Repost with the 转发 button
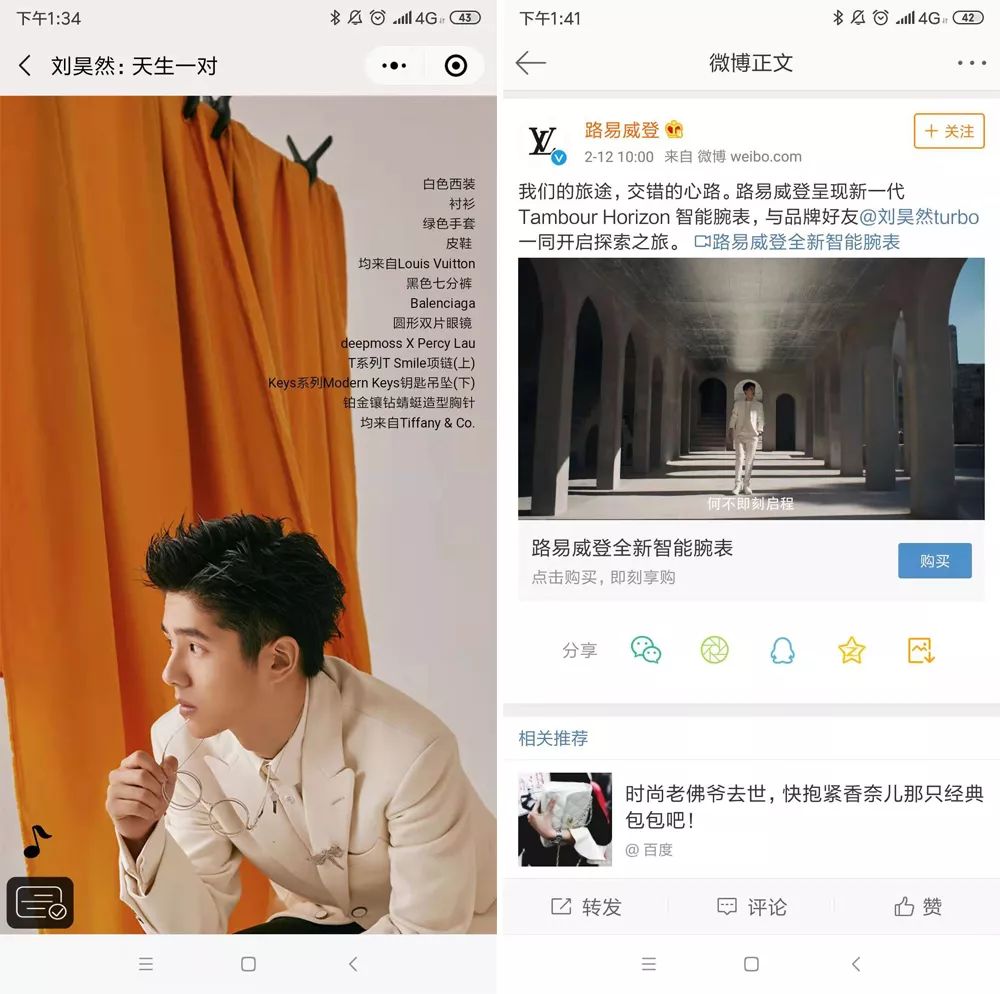 pyautogui.click(x=586, y=907)
